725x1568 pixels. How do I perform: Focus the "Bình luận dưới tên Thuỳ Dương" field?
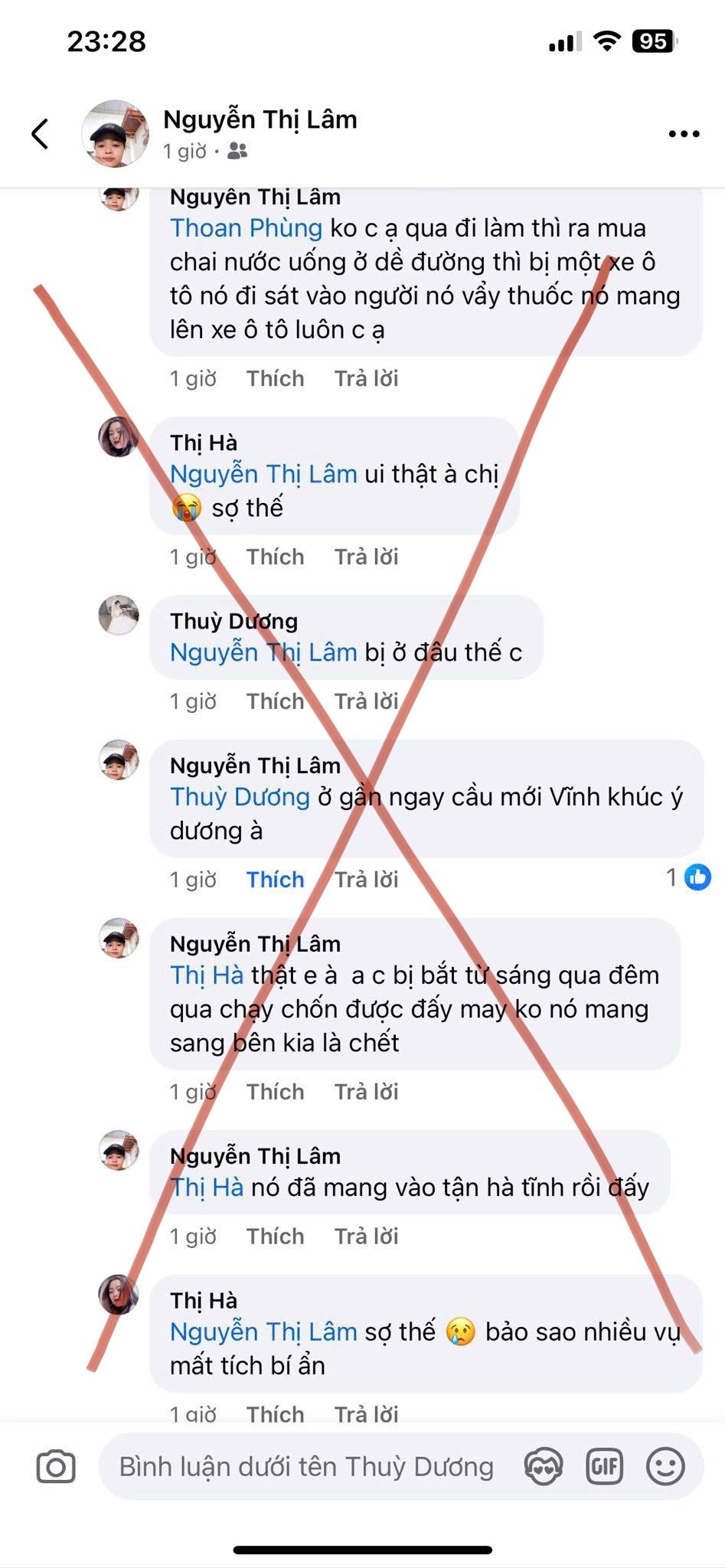(x=306, y=1467)
